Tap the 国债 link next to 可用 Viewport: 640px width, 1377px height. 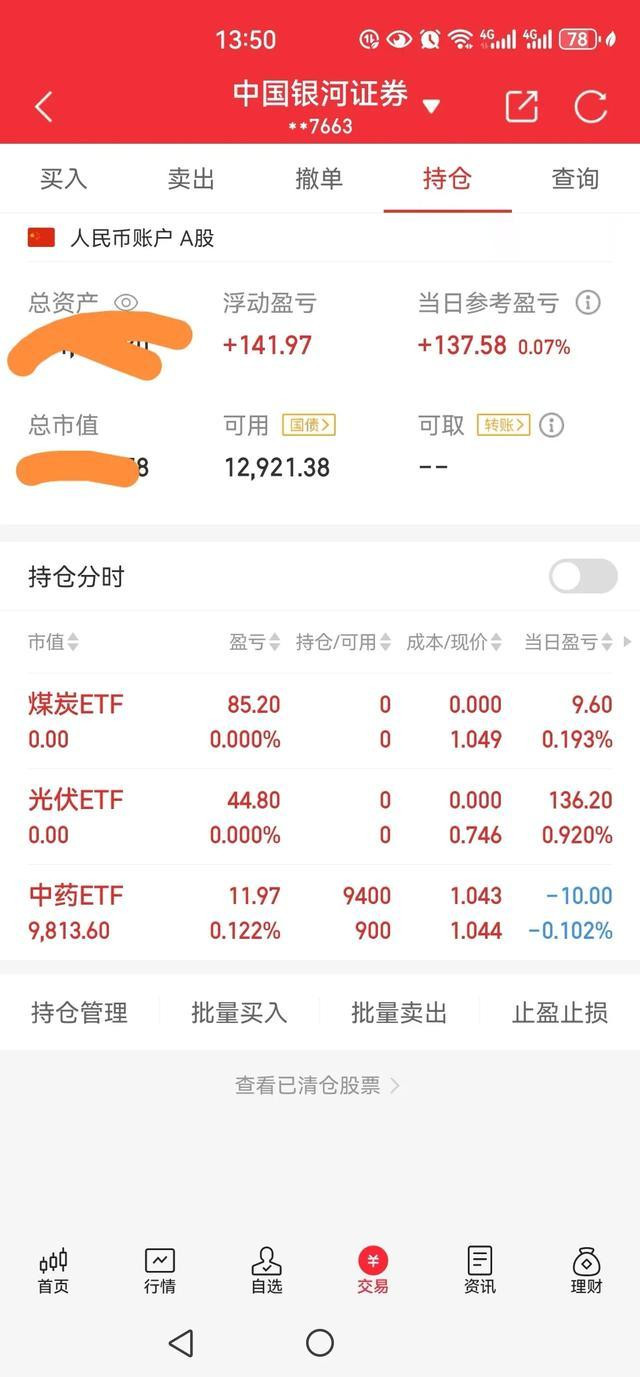pyautogui.click(x=308, y=425)
